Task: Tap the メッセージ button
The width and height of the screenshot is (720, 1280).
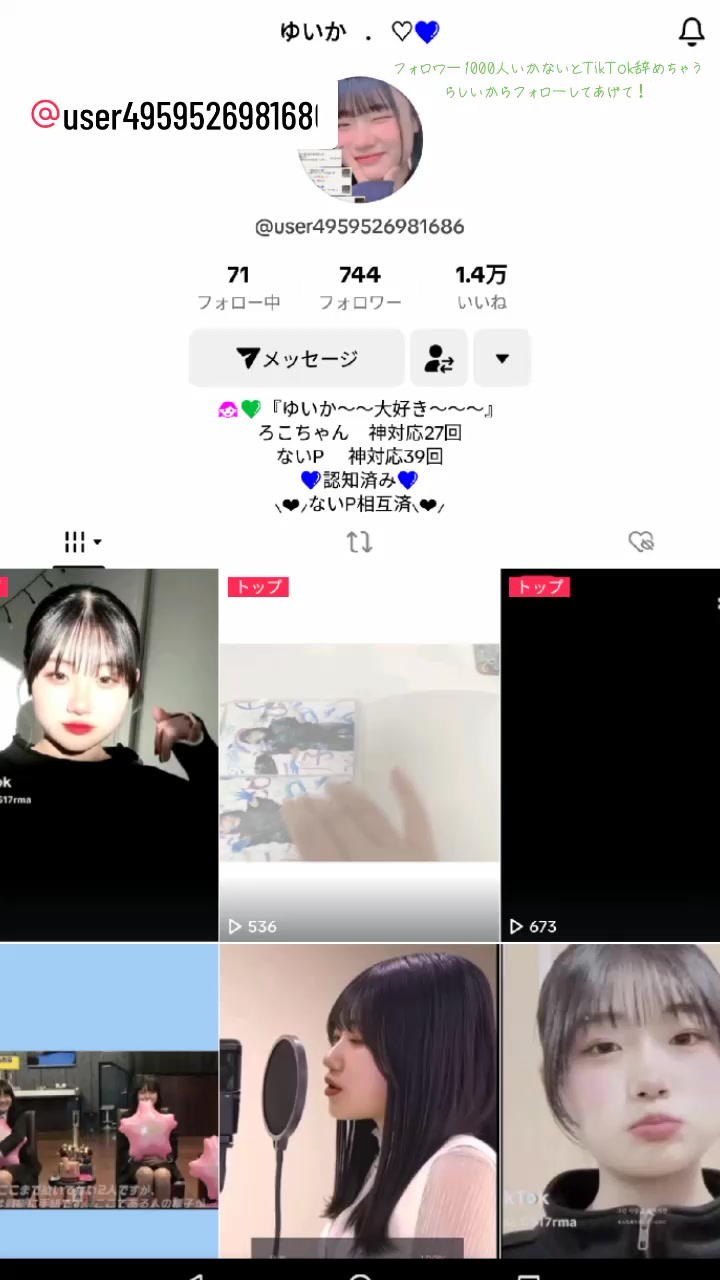Action: pyautogui.click(x=297, y=358)
